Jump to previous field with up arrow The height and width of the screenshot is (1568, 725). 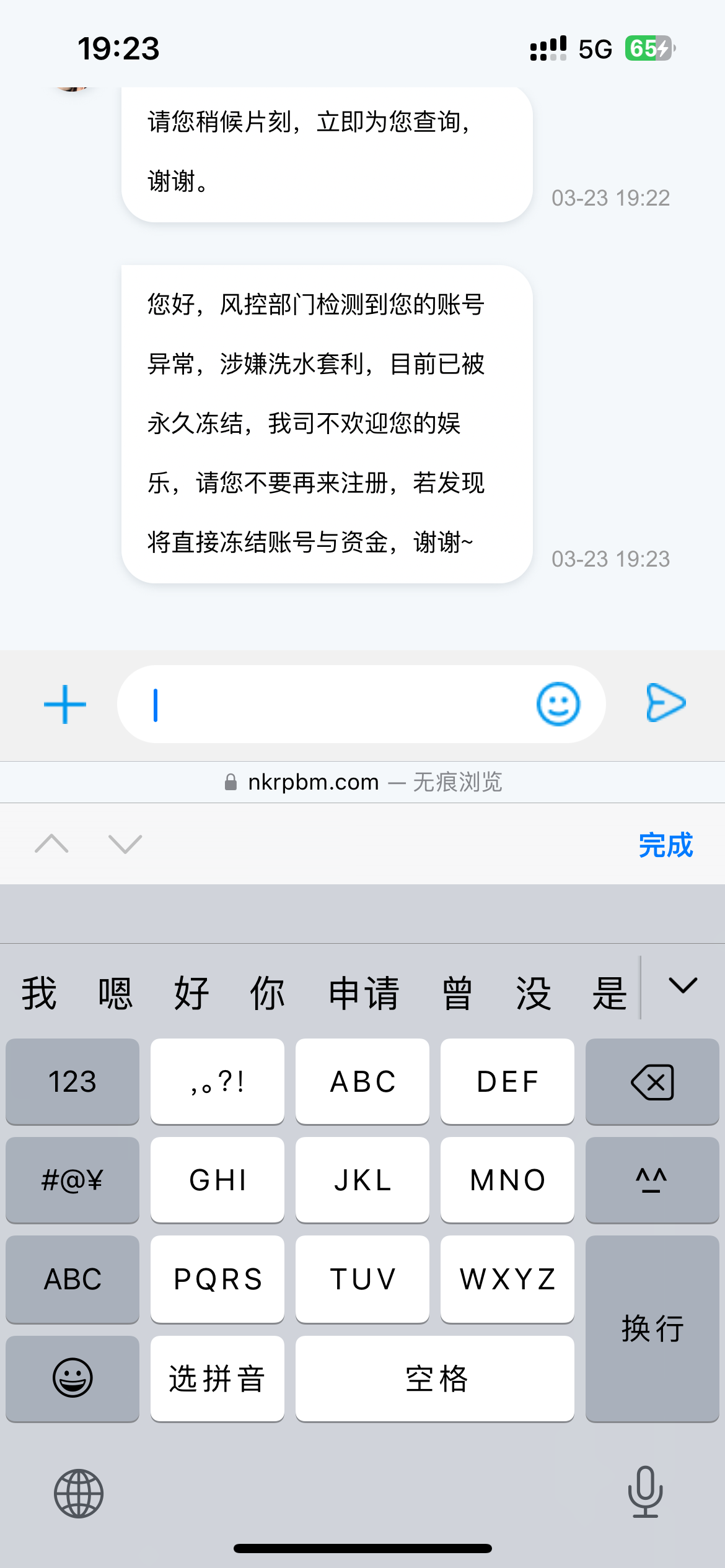[x=52, y=843]
